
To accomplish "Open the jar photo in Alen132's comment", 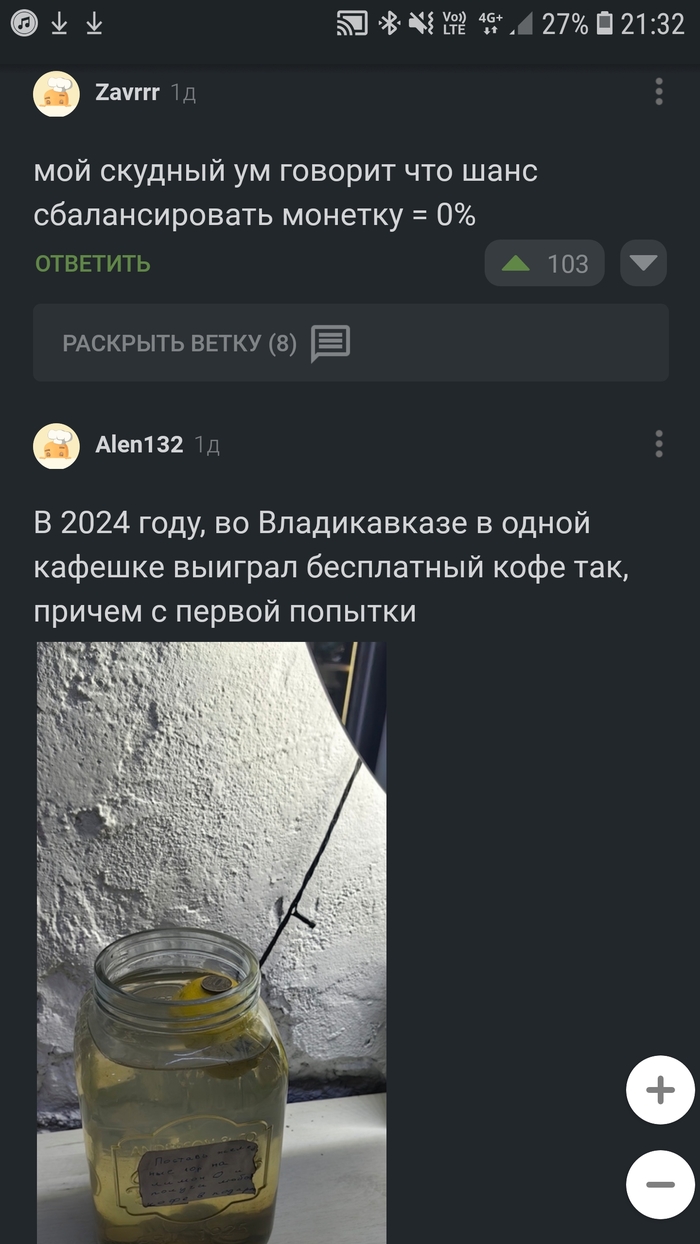I will (x=212, y=940).
